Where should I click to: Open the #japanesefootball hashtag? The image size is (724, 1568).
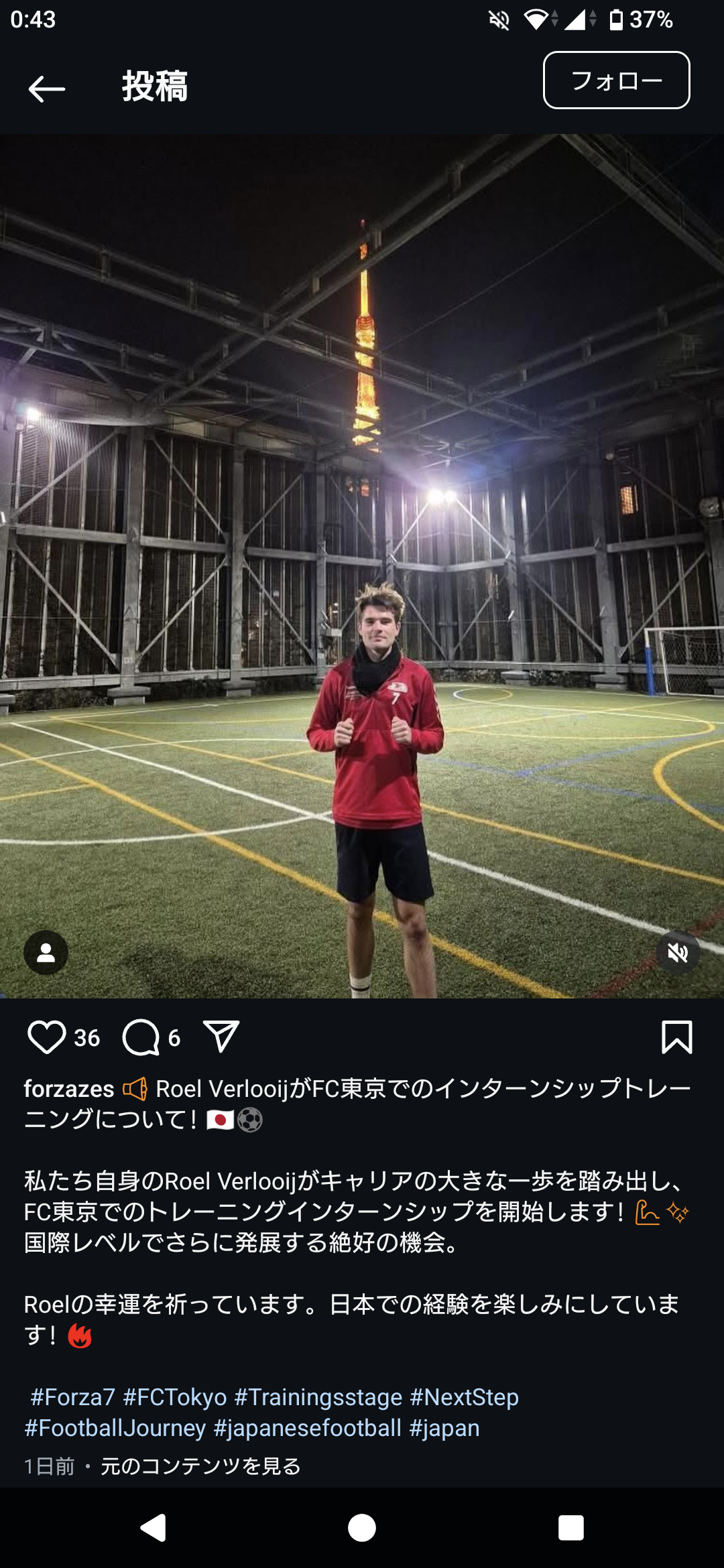pyautogui.click(x=307, y=1428)
